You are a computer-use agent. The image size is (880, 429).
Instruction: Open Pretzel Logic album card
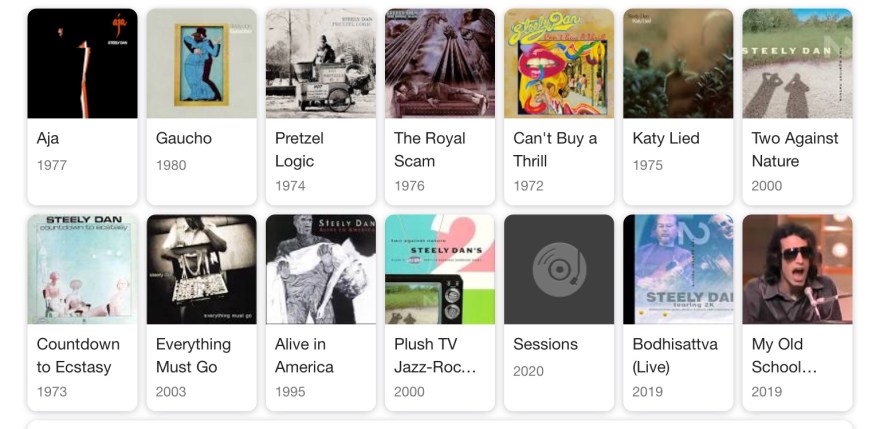(x=320, y=106)
